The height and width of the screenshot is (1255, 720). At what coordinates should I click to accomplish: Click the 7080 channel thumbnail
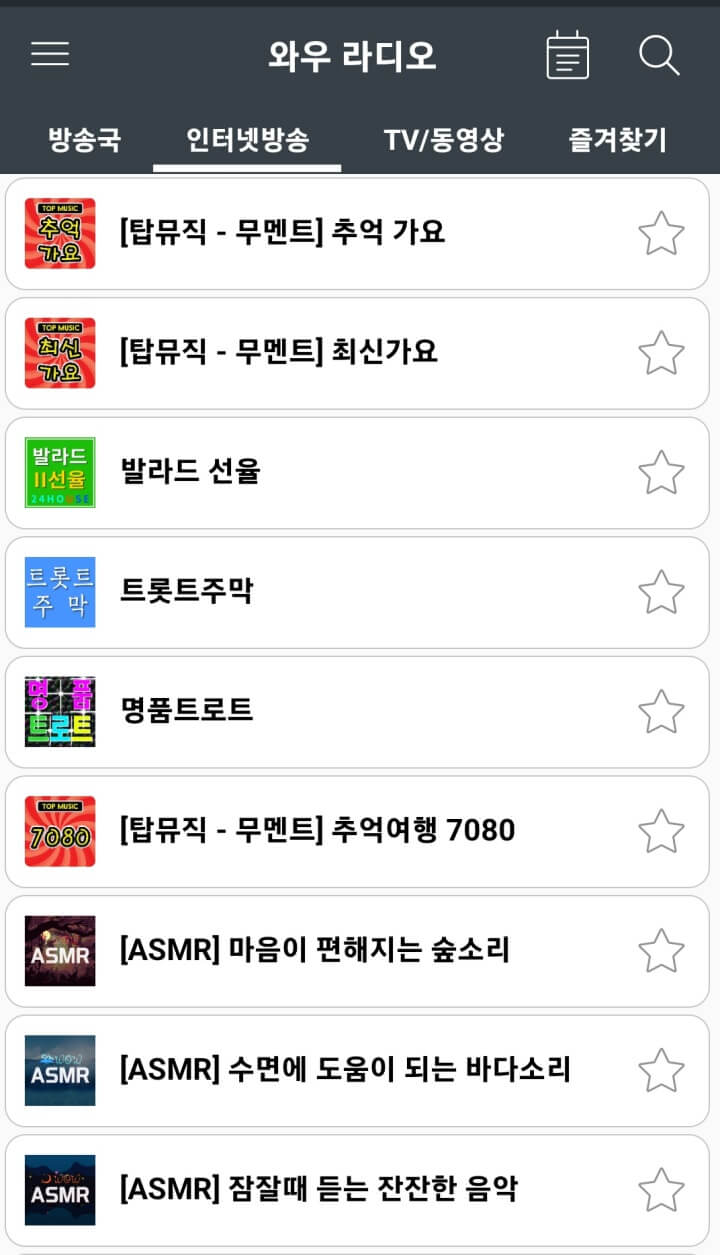59,831
